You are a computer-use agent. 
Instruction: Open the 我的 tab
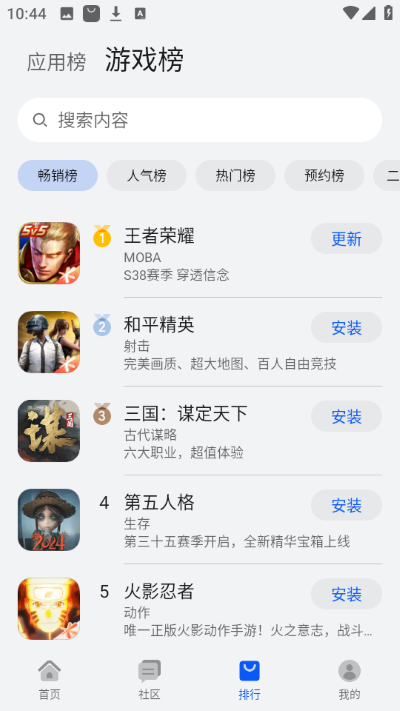coord(349,680)
